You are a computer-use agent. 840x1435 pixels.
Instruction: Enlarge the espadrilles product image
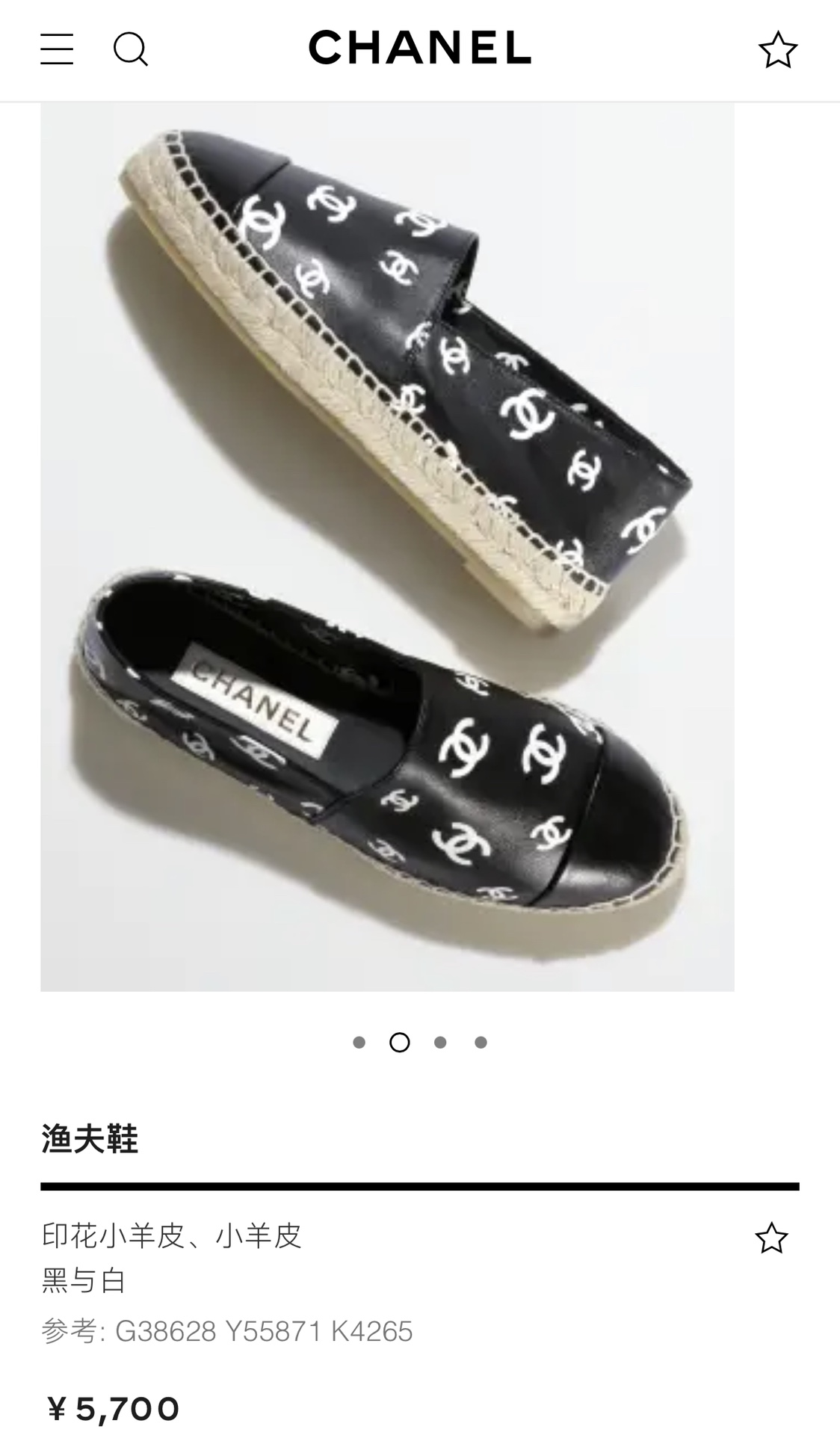click(x=387, y=546)
